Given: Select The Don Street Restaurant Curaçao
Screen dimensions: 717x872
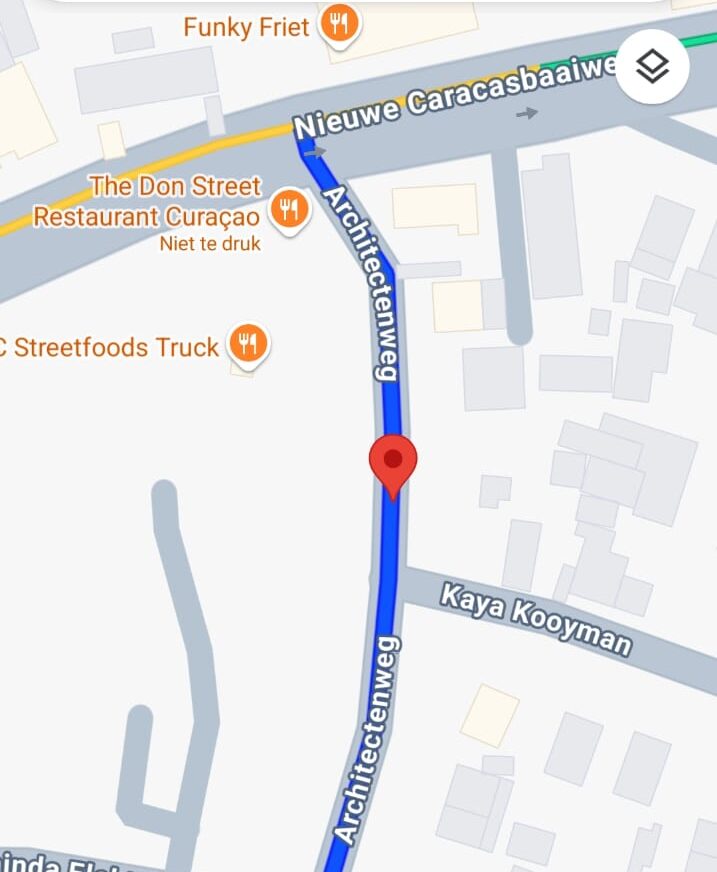Looking at the screenshot, I should click(290, 210).
